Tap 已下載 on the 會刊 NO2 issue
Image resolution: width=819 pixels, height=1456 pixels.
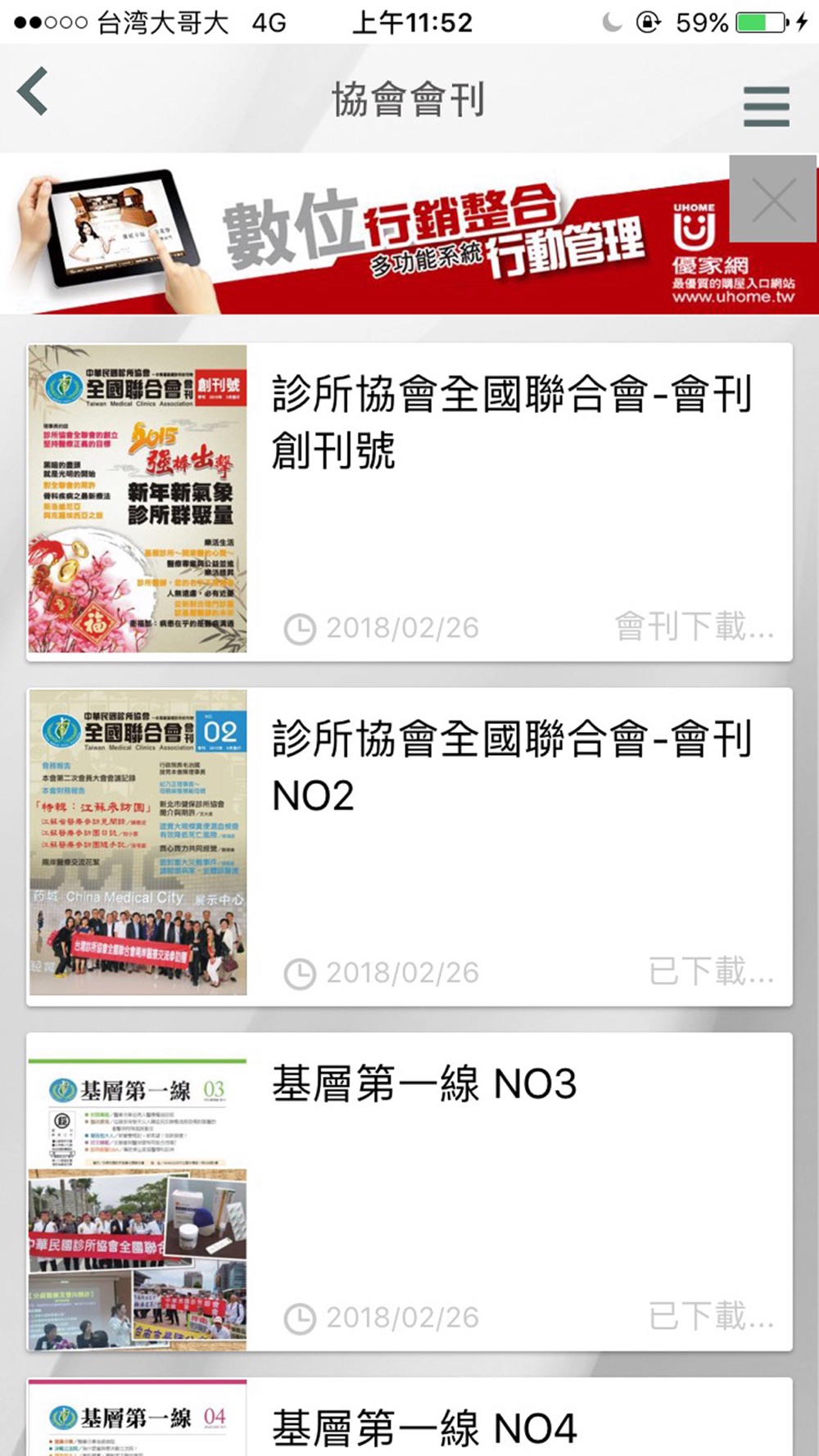tap(710, 972)
